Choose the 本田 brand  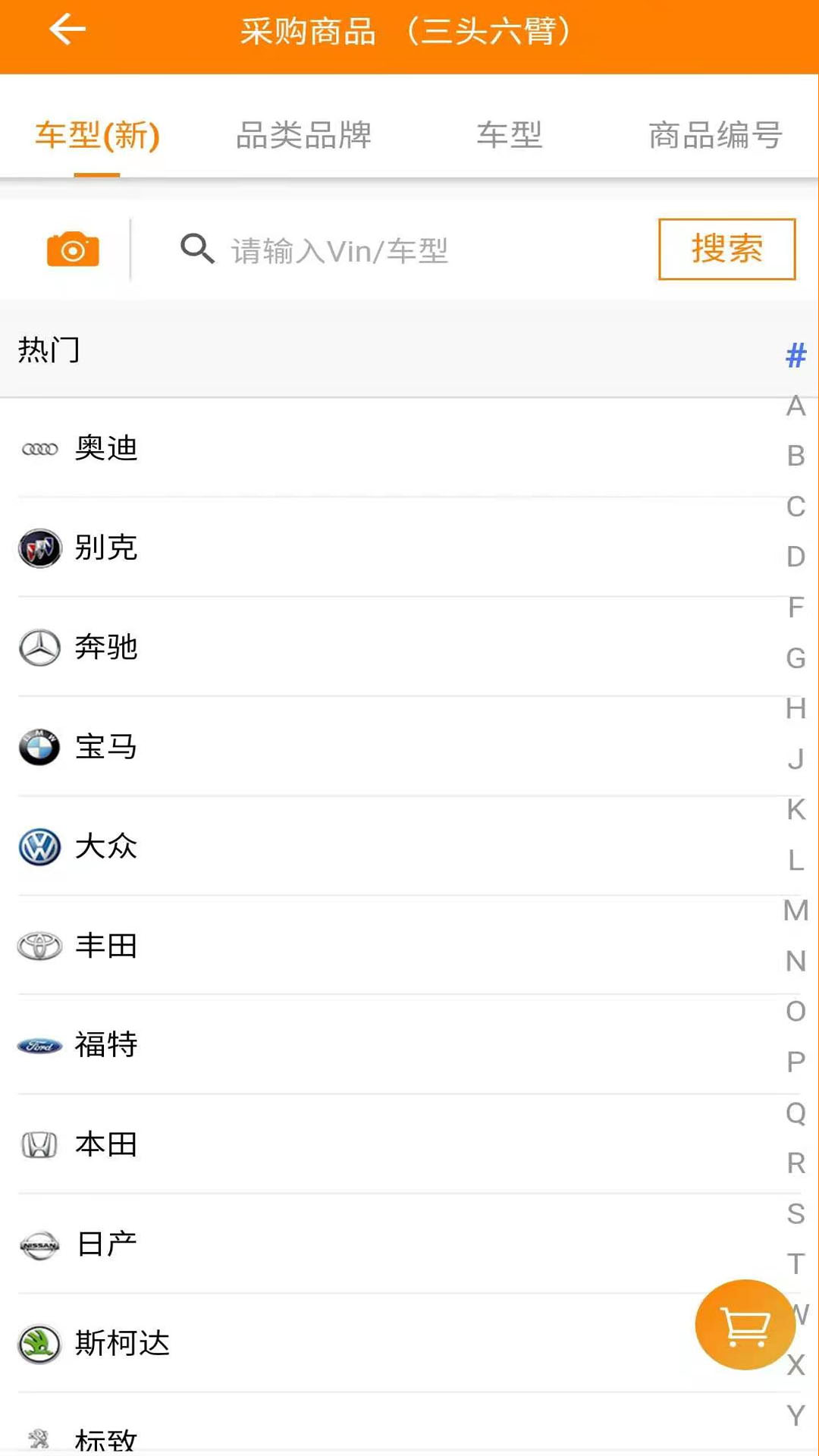click(106, 1144)
